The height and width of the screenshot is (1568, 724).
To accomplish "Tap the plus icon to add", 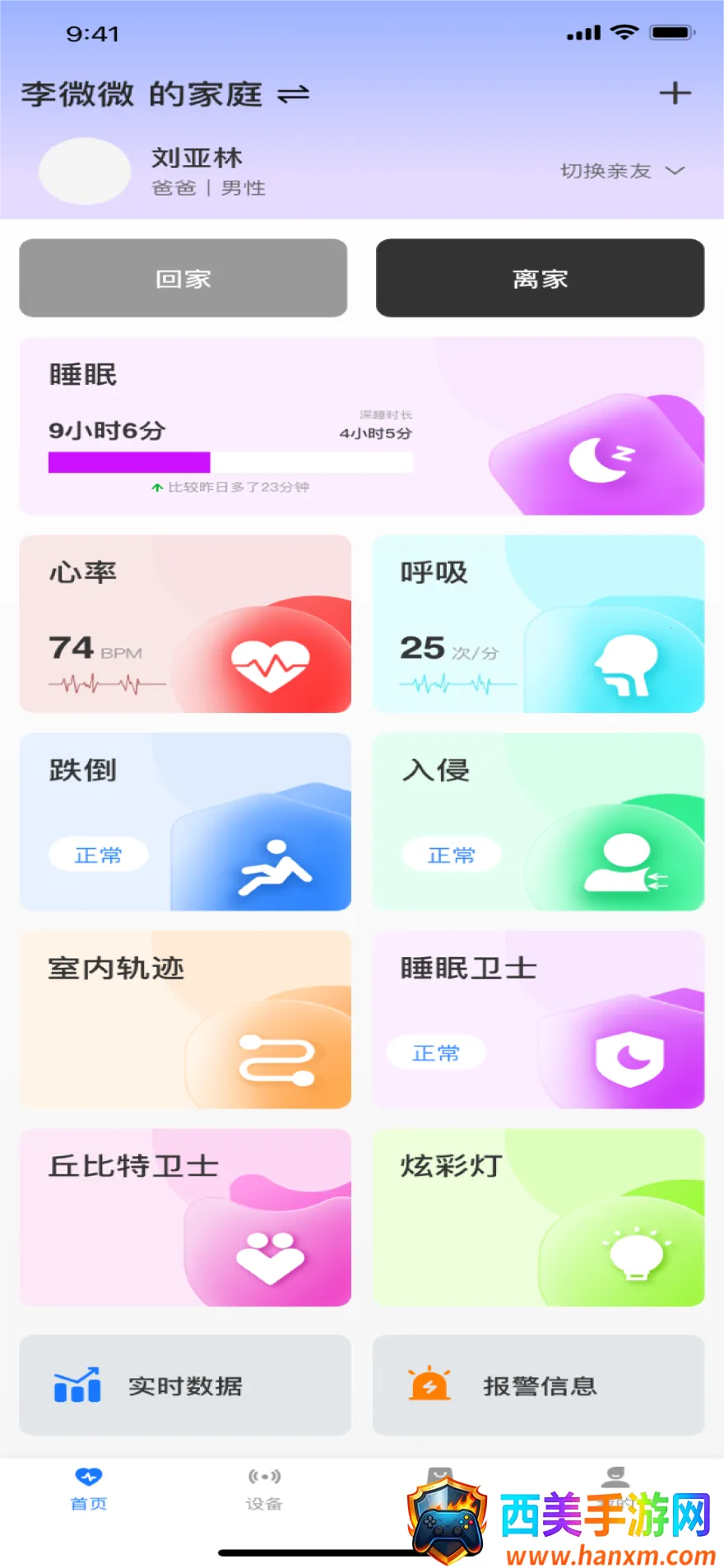I will [675, 93].
